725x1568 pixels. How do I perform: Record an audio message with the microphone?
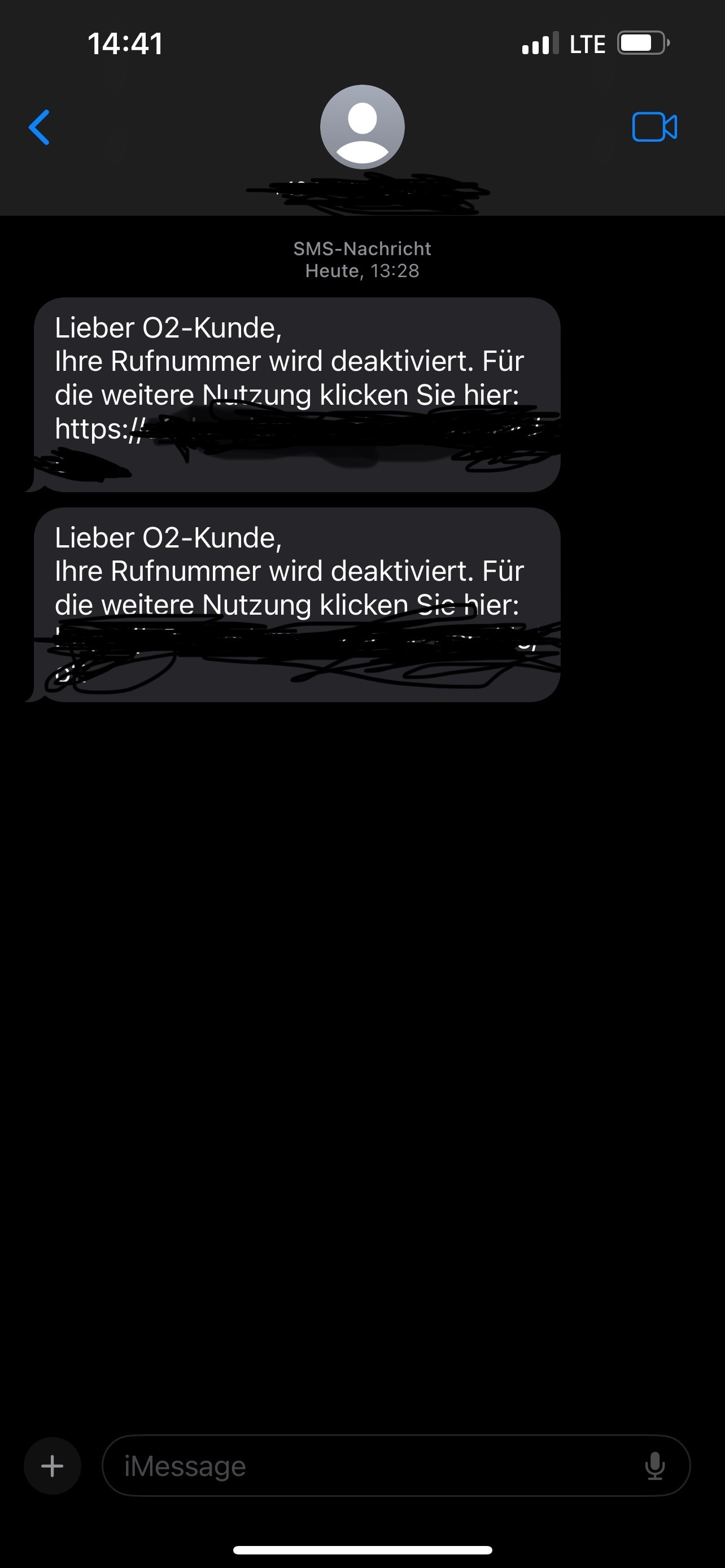[x=654, y=1466]
